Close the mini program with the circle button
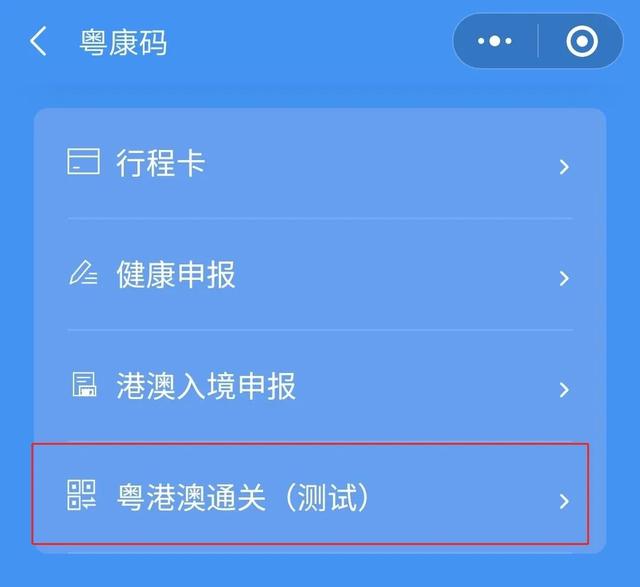Screen dimensions: 640x587 coord(581,42)
